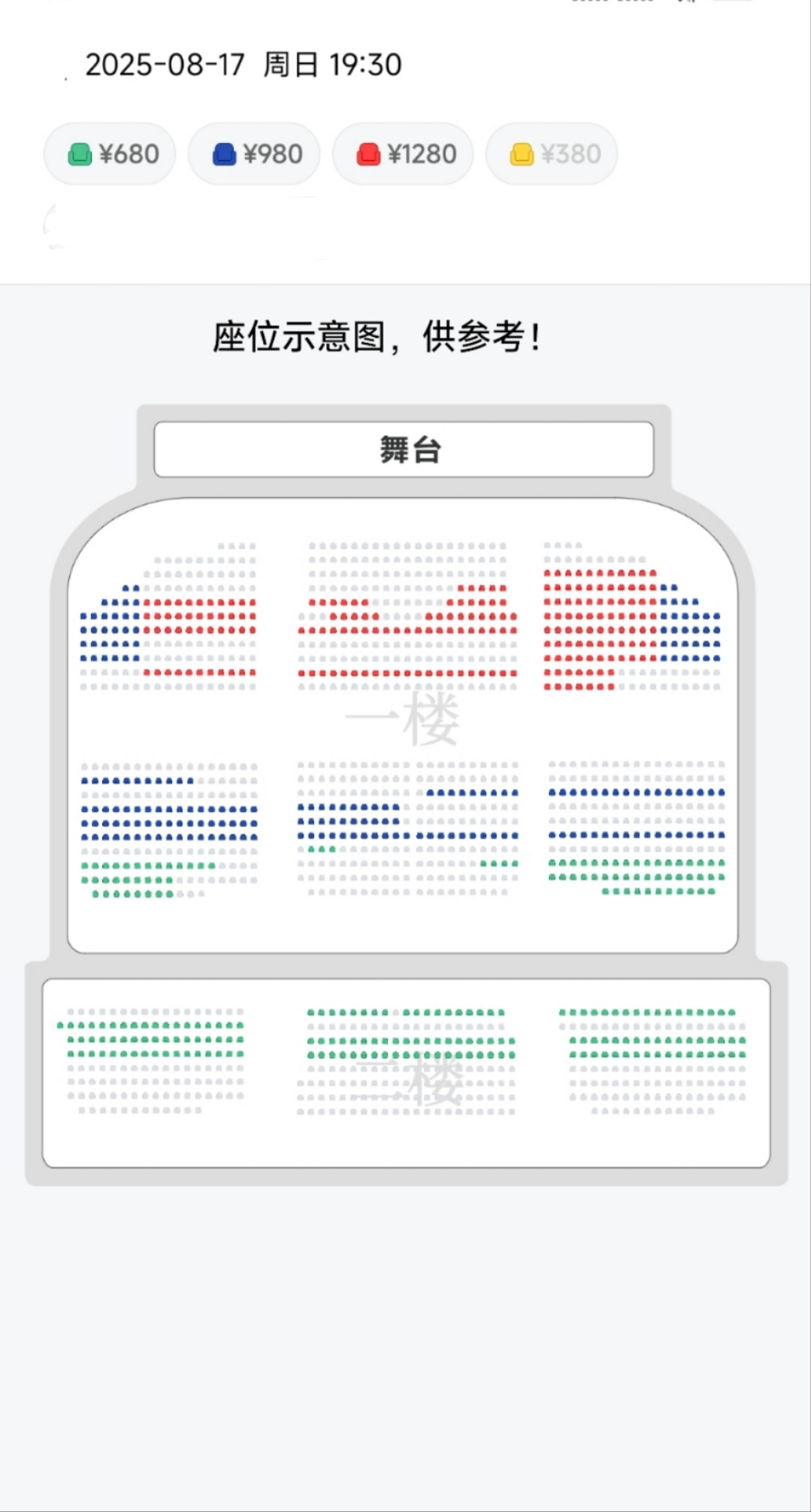Tap the greyed-out ¥380 price chip
This screenshot has width=811, height=1512.
pyautogui.click(x=552, y=154)
